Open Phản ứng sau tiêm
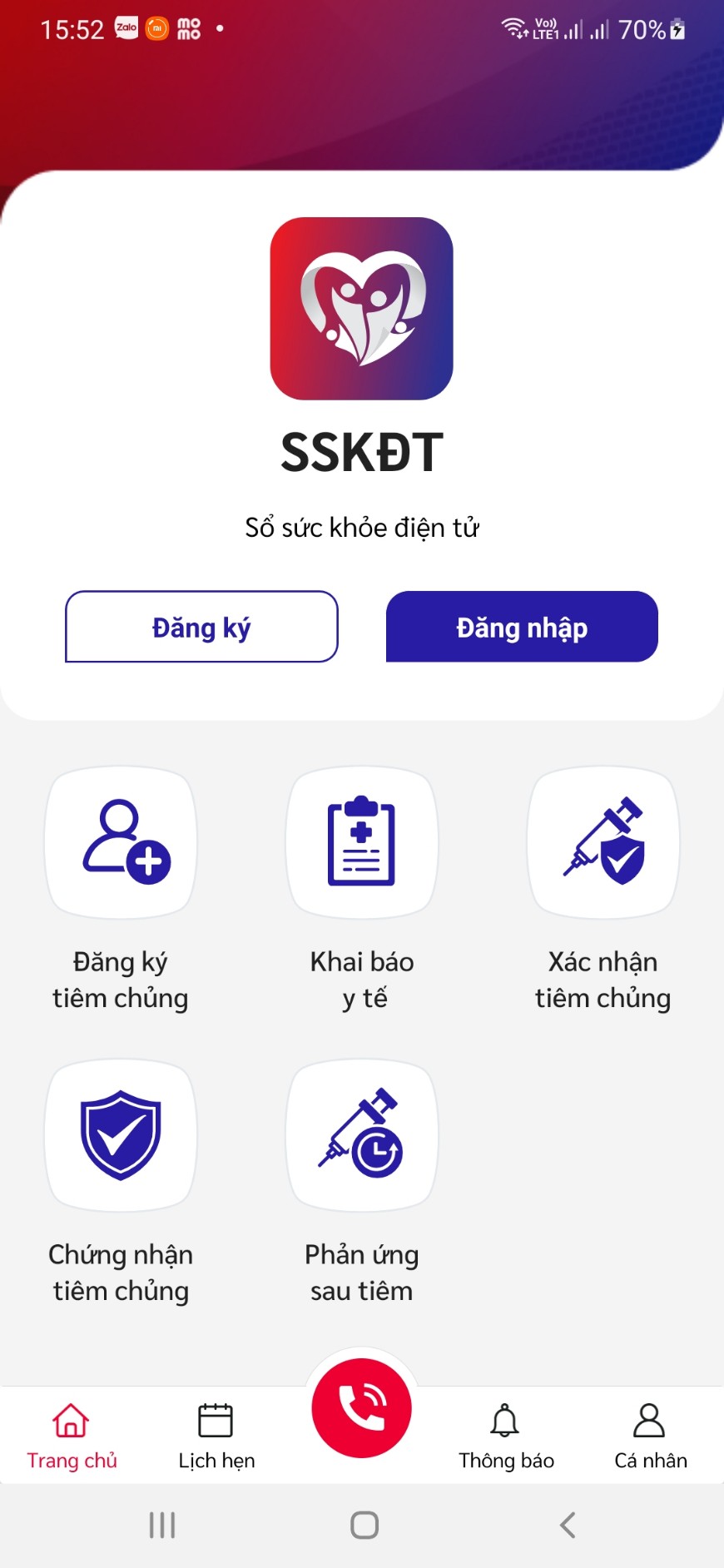Viewport: 724px width, 1568px height. coord(362,1135)
